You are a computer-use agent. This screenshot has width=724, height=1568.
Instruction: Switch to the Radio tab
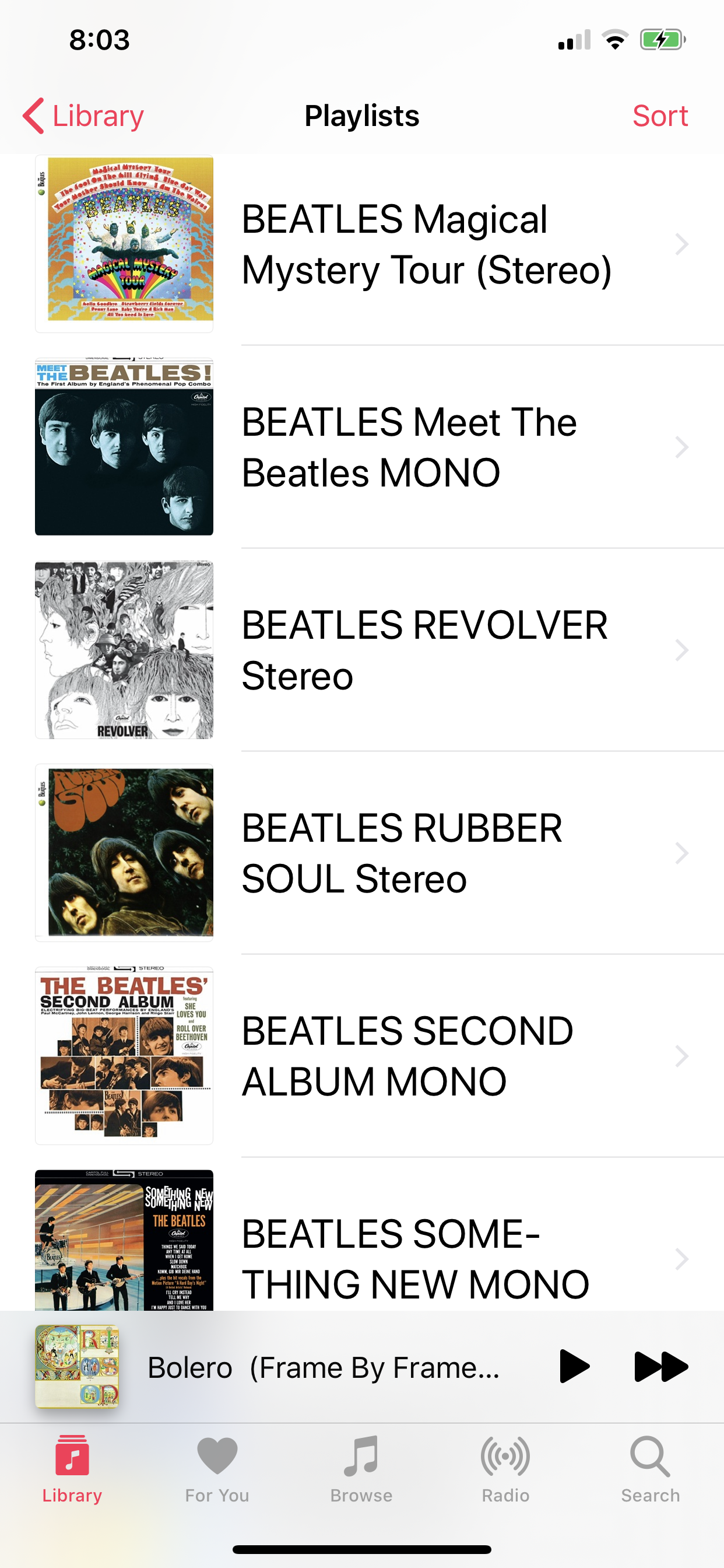coord(505,1468)
